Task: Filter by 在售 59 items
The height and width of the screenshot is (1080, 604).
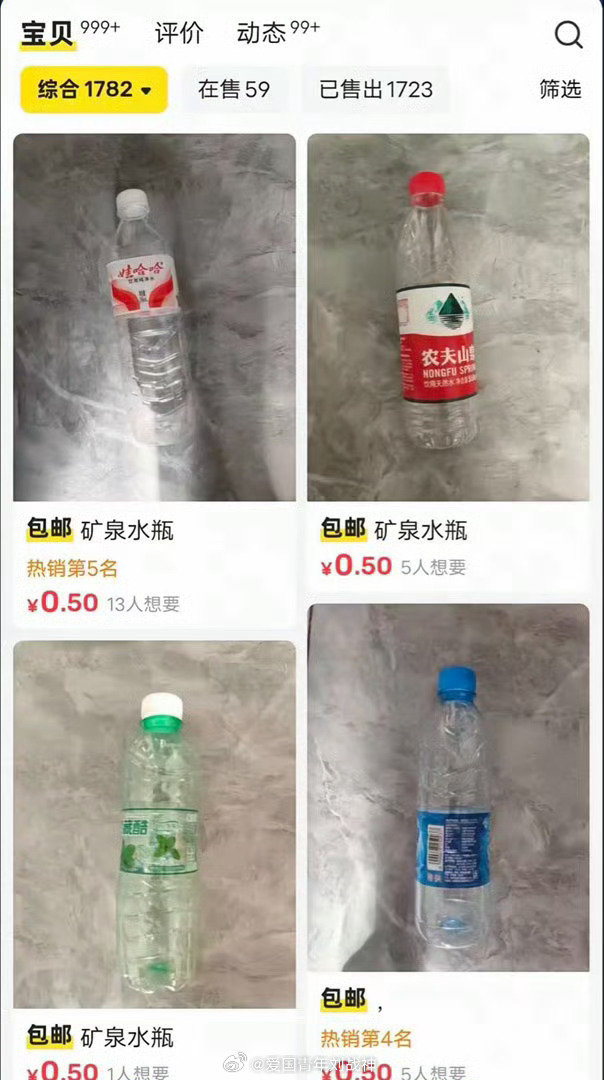Action: pos(234,90)
